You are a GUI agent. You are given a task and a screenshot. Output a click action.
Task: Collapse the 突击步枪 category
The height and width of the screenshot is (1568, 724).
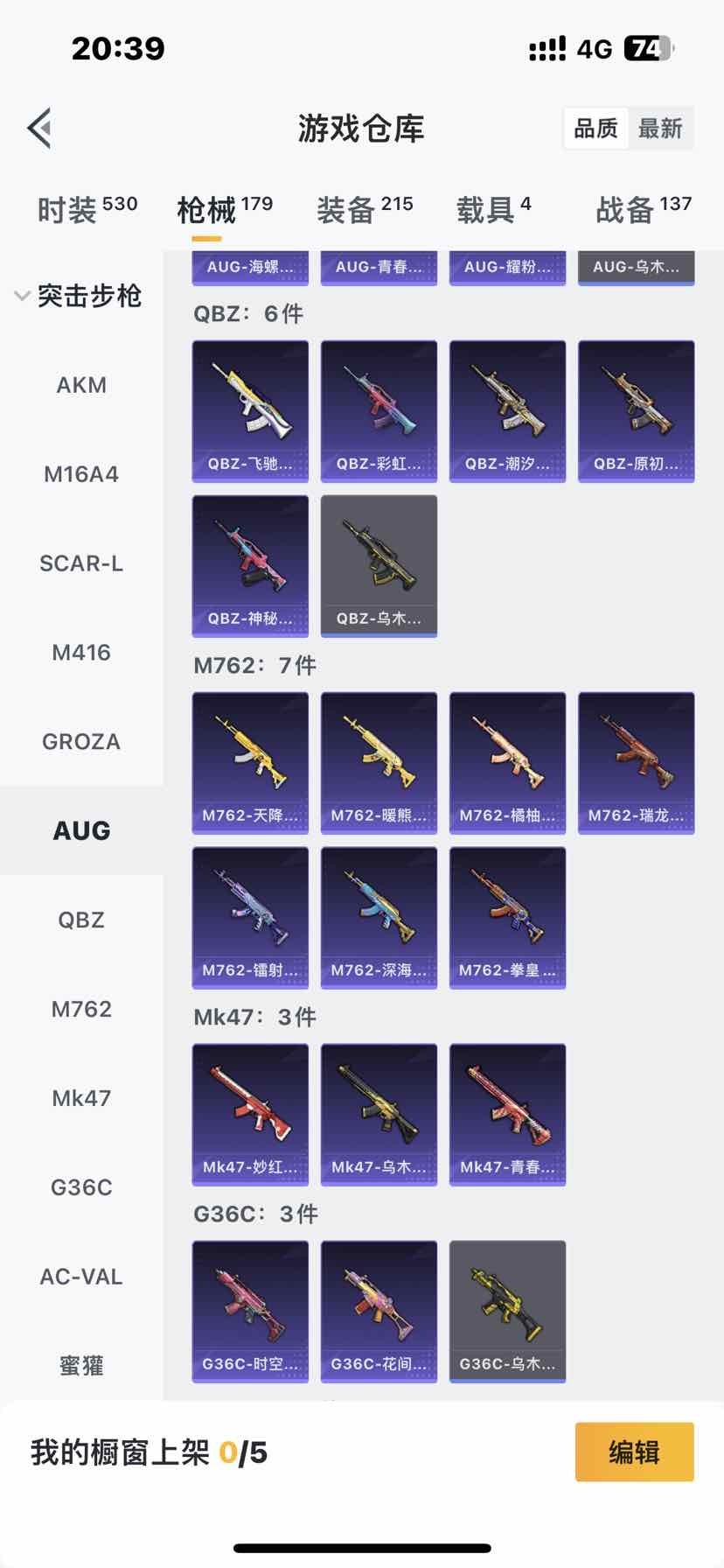pos(77,296)
